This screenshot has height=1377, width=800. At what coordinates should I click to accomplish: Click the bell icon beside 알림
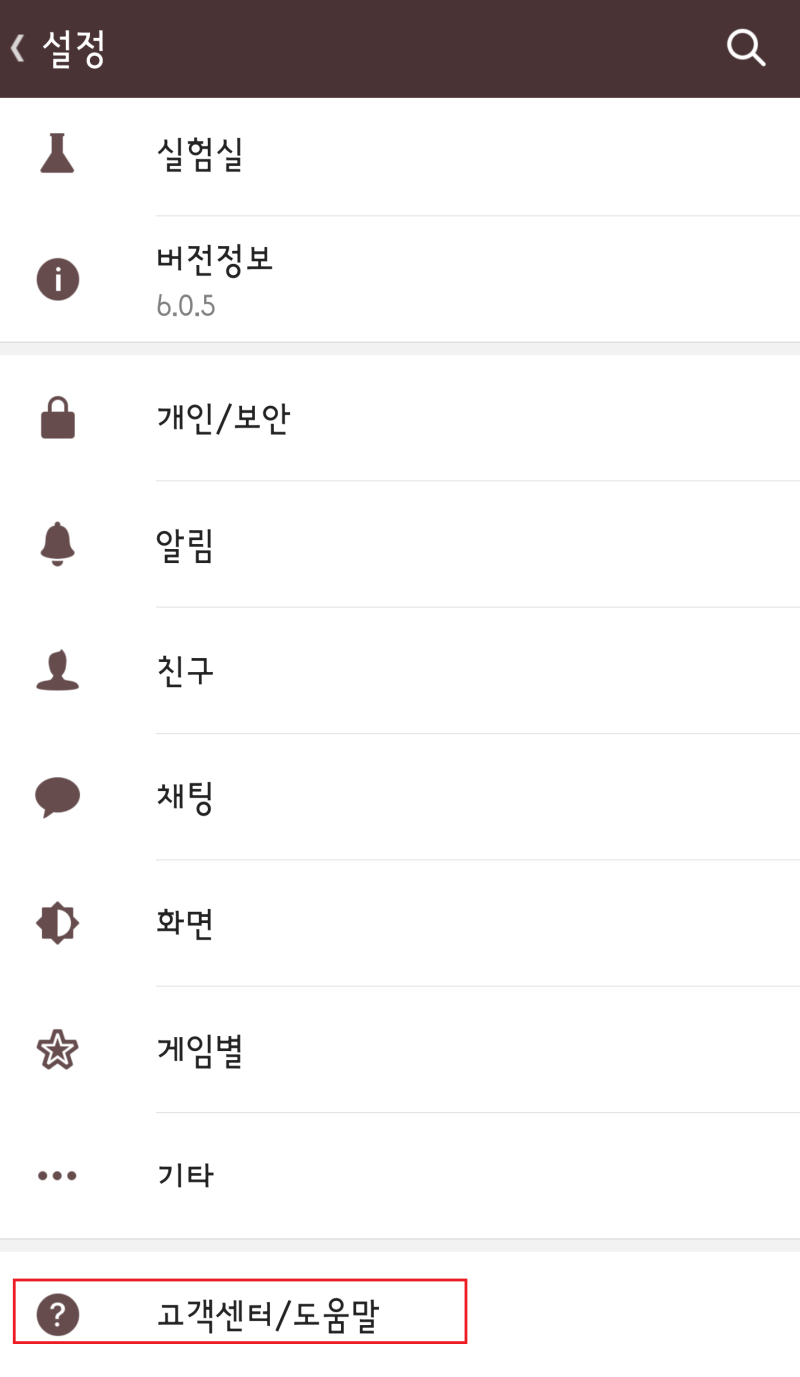[57, 544]
